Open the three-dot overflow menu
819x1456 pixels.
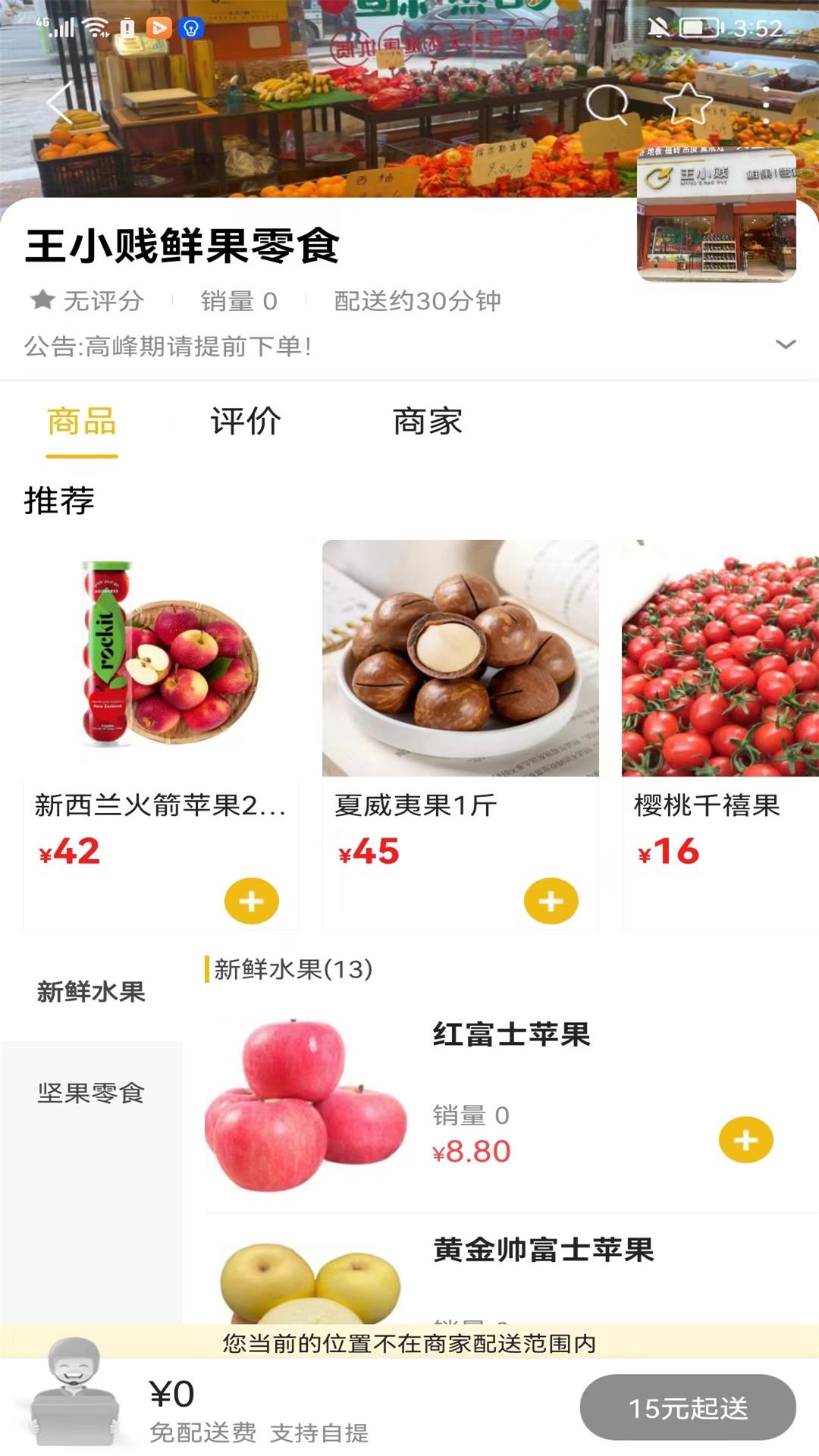pyautogui.click(x=767, y=104)
